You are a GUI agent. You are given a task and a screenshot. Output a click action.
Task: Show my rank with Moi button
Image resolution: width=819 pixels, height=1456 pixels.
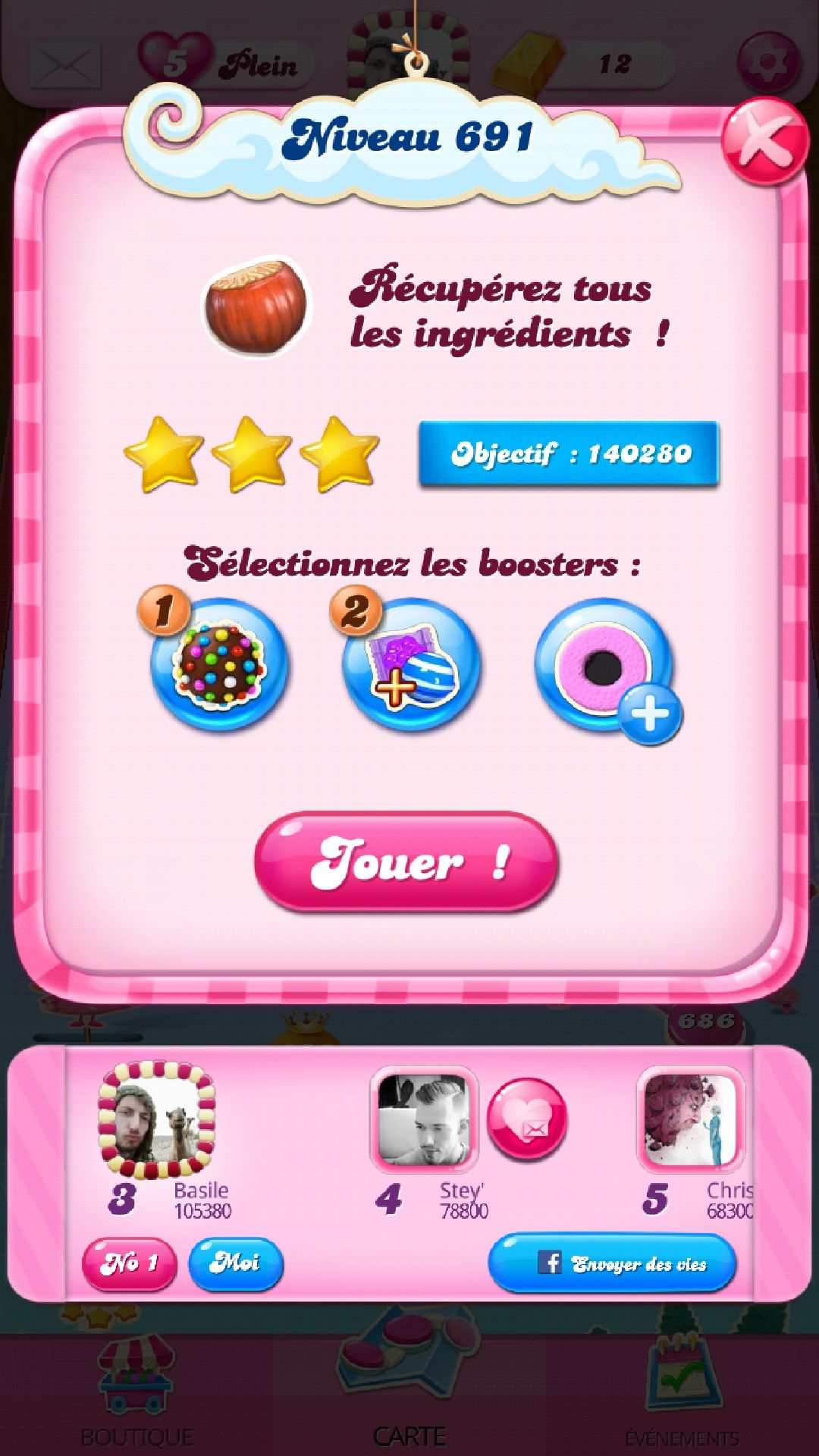click(x=235, y=1263)
